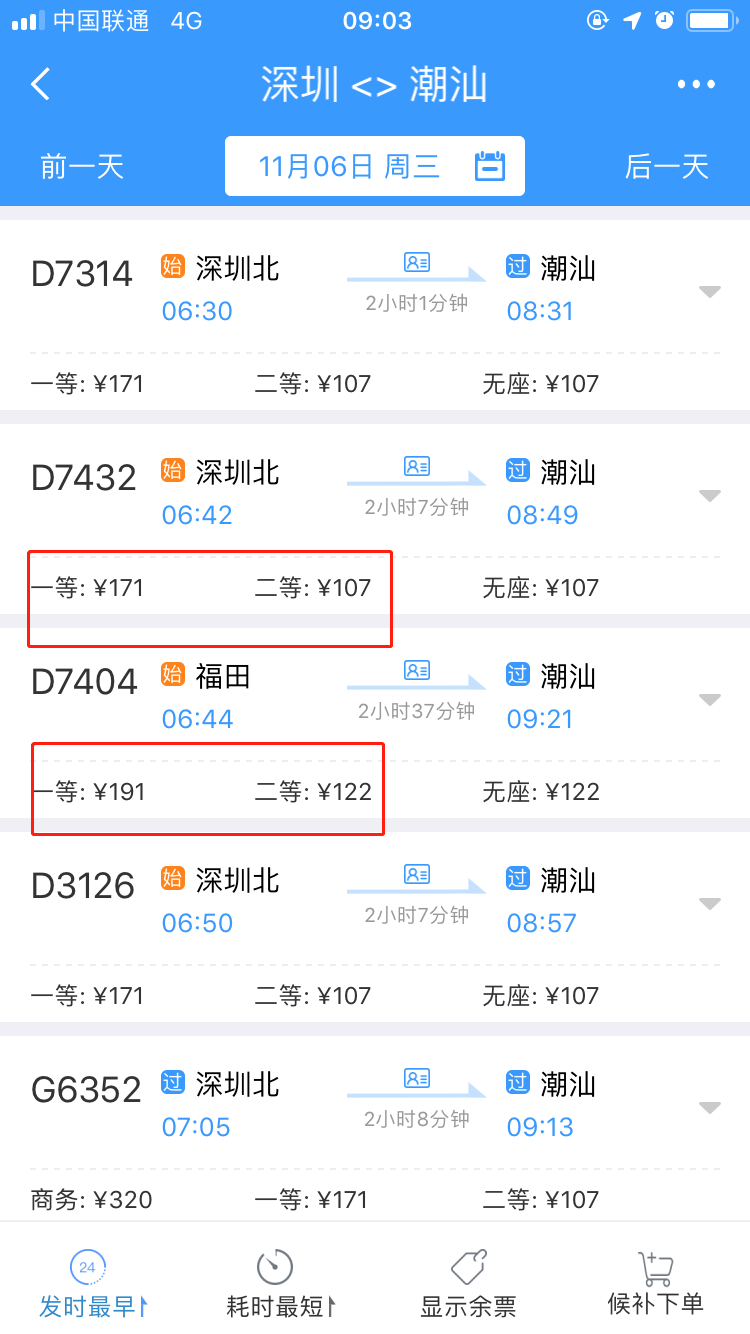The width and height of the screenshot is (750, 1334).
Task: Go back with the top-left arrow
Action: (x=40, y=84)
